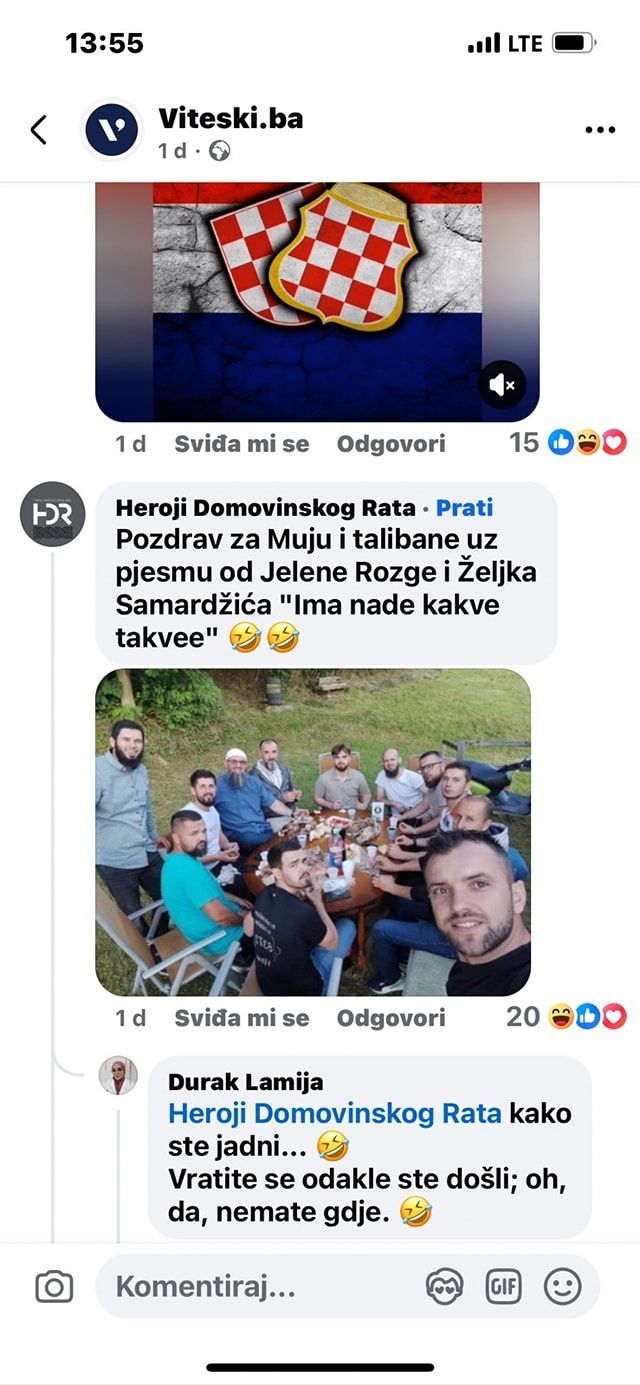Open the avatar sticker picker
640x1385 pixels.
(444, 1286)
